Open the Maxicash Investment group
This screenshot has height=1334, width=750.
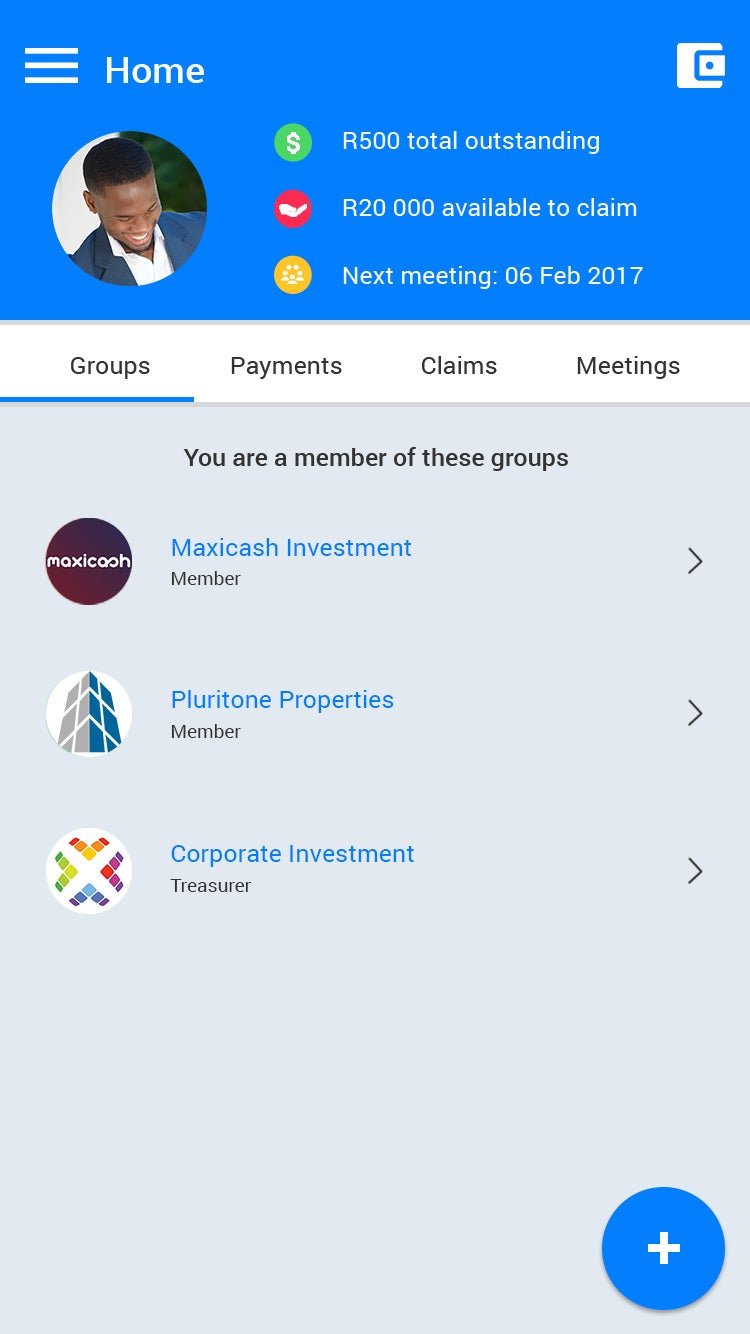pyautogui.click(x=375, y=562)
